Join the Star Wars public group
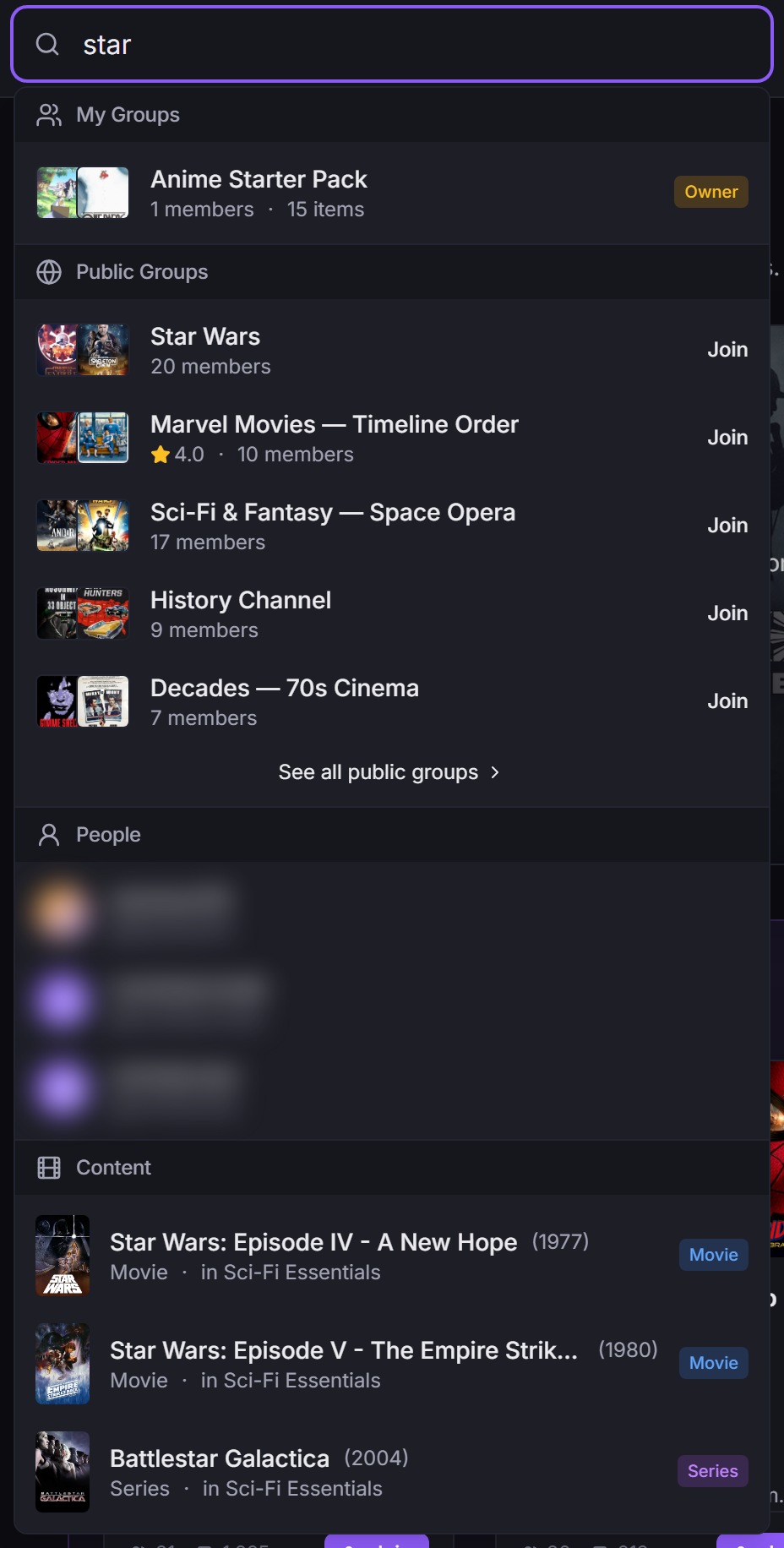The image size is (784, 1548). (727, 350)
